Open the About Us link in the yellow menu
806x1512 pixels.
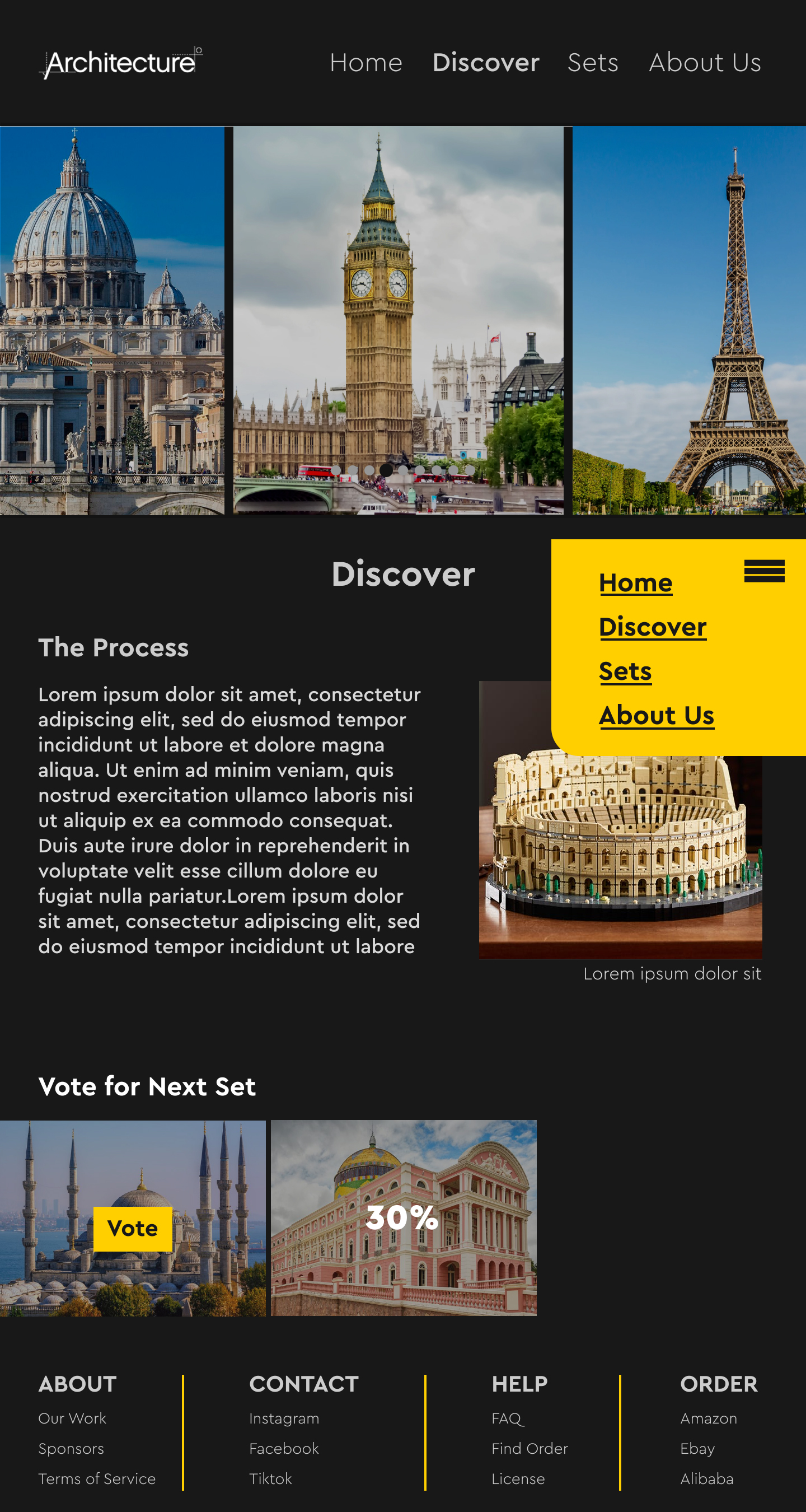[x=657, y=716]
